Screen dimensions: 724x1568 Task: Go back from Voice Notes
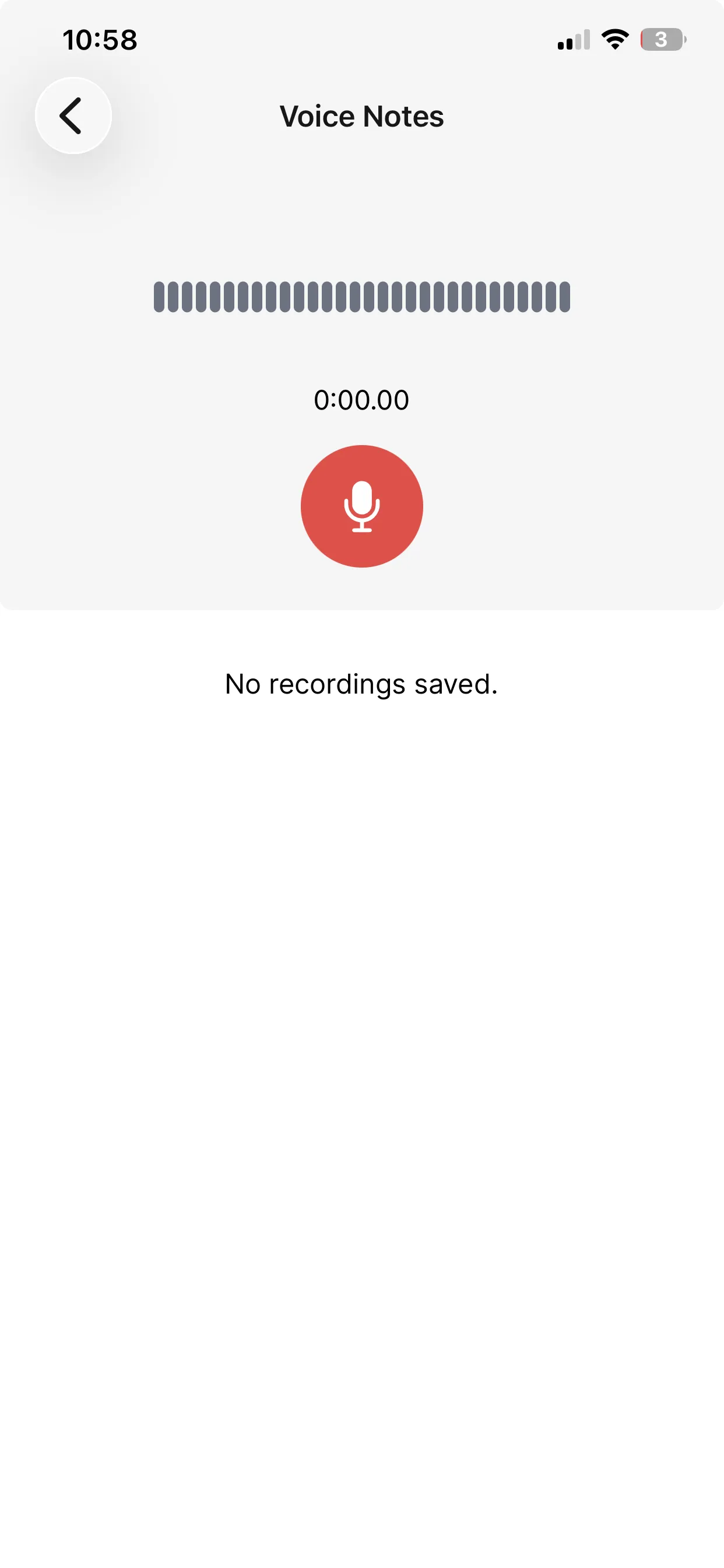tap(73, 116)
